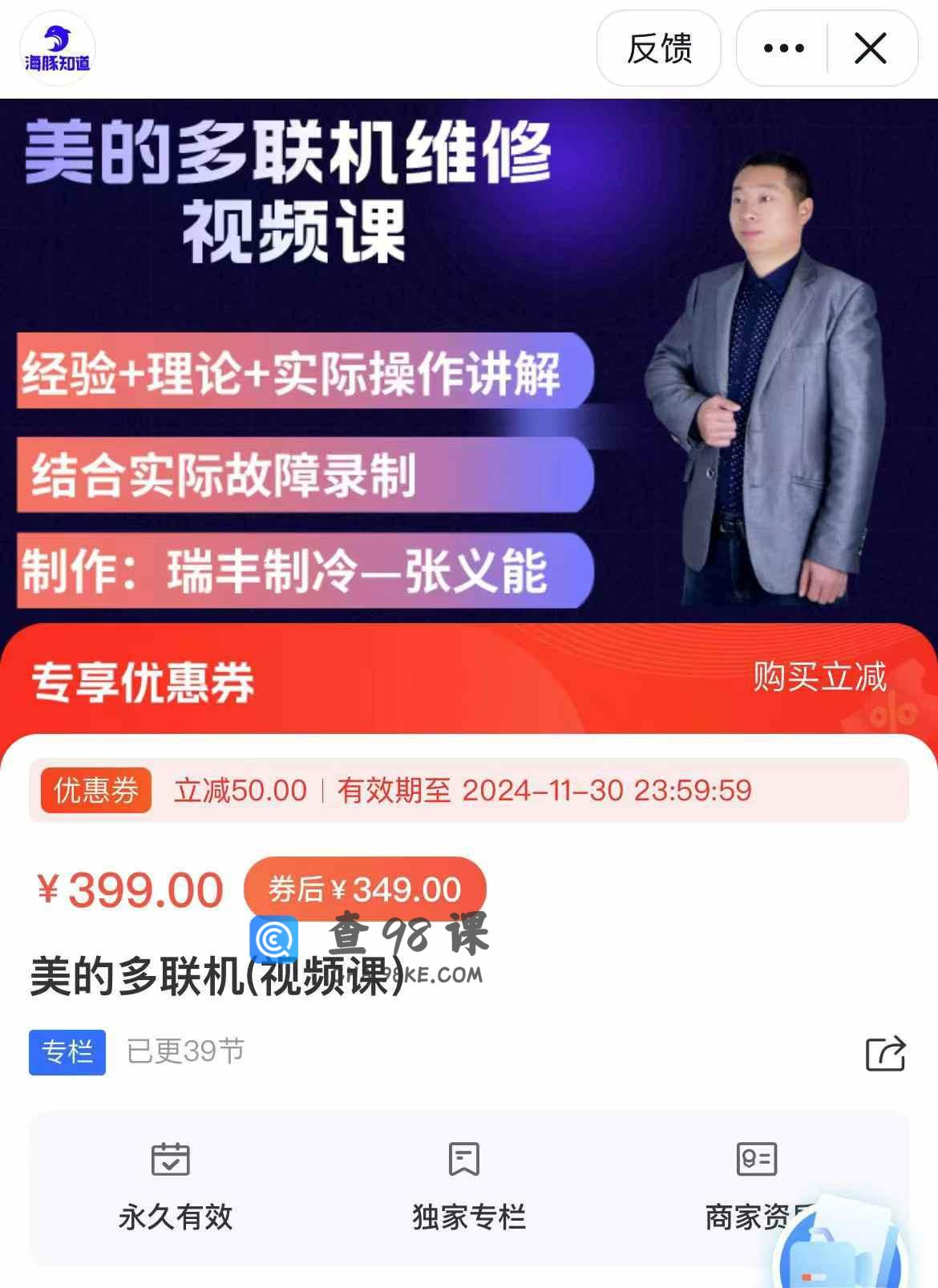
Task: Open the 海豚知道 profile avatar
Action: pyautogui.click(x=58, y=48)
